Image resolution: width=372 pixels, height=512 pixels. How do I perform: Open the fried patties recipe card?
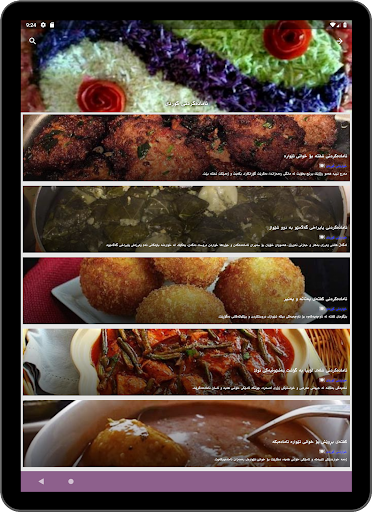point(186,148)
